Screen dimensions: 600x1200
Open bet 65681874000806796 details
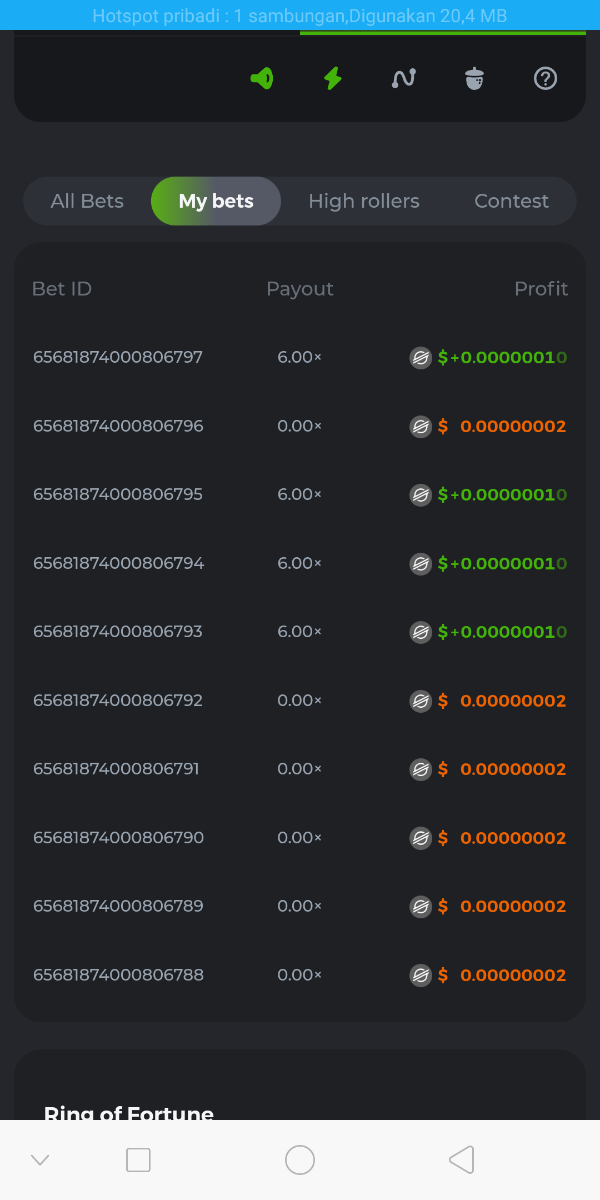click(118, 426)
